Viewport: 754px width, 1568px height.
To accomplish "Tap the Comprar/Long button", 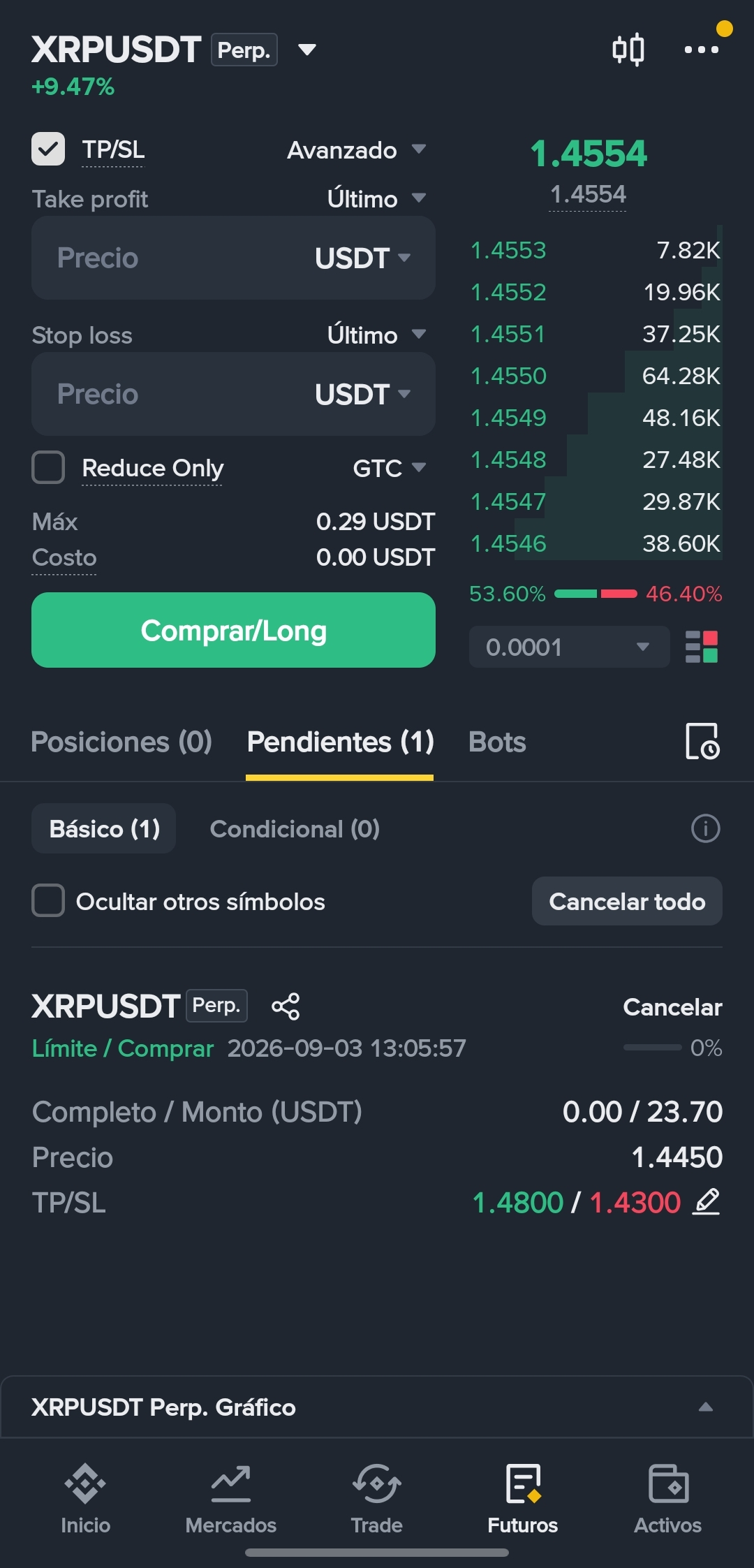I will coord(233,630).
